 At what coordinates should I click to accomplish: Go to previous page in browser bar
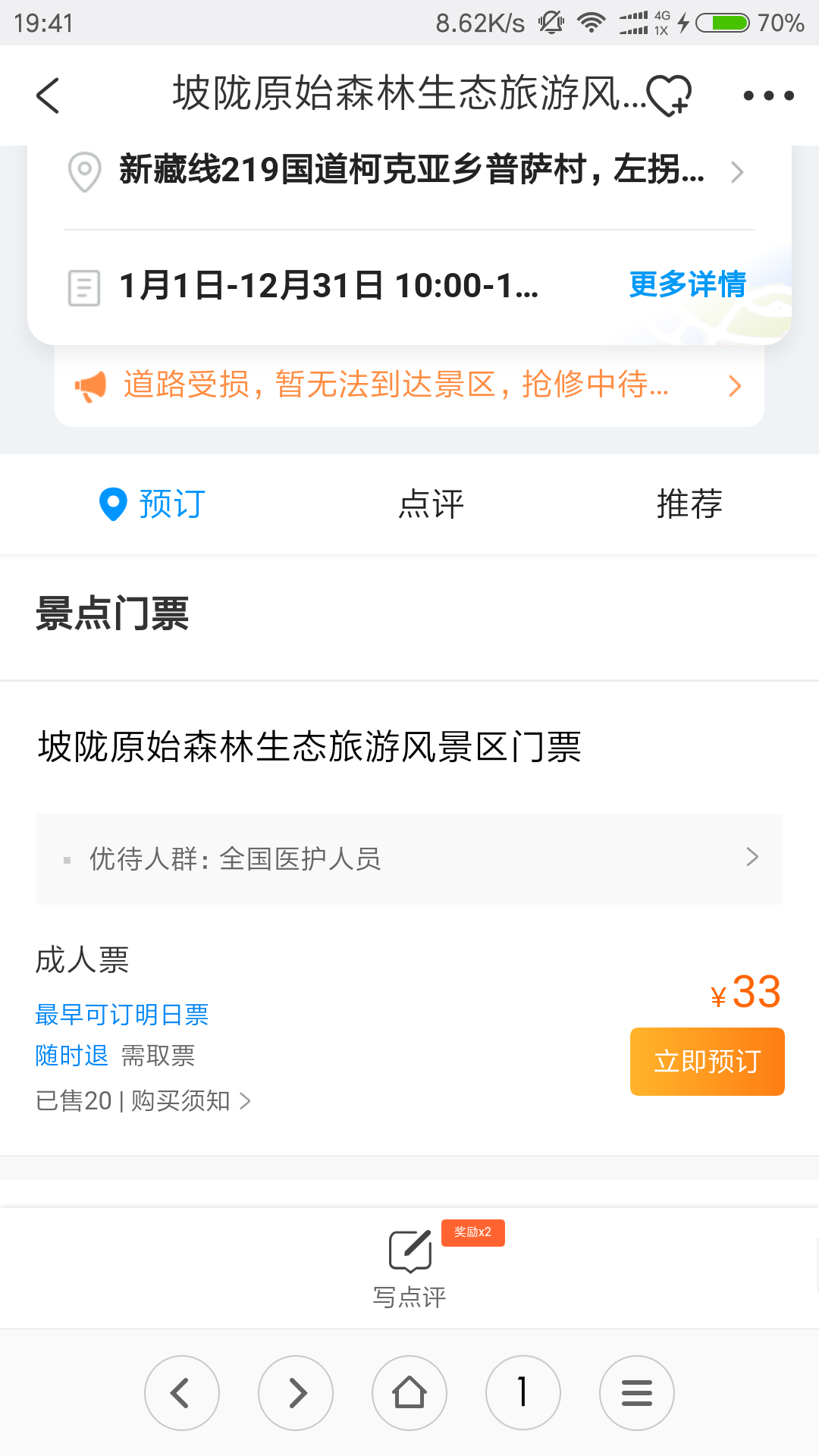tap(182, 1393)
